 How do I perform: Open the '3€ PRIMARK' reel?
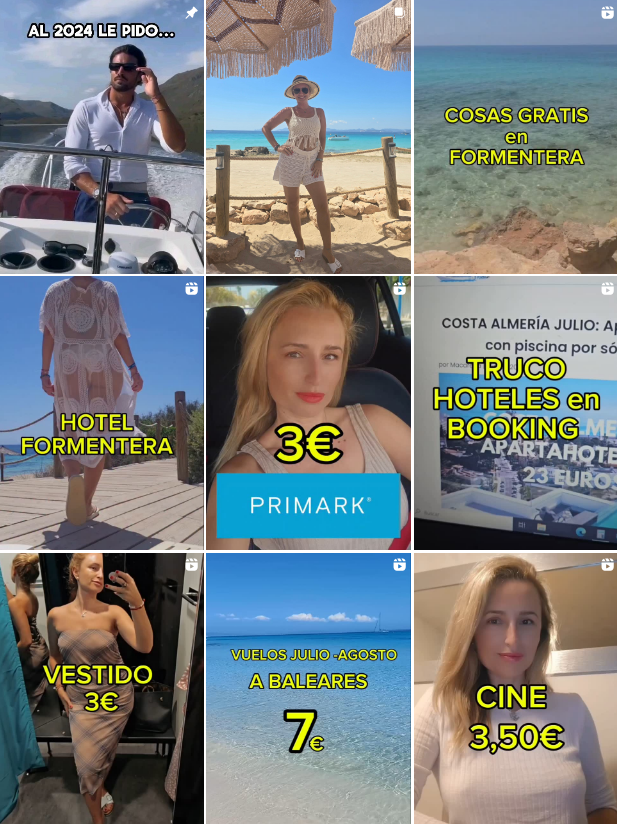point(308,413)
